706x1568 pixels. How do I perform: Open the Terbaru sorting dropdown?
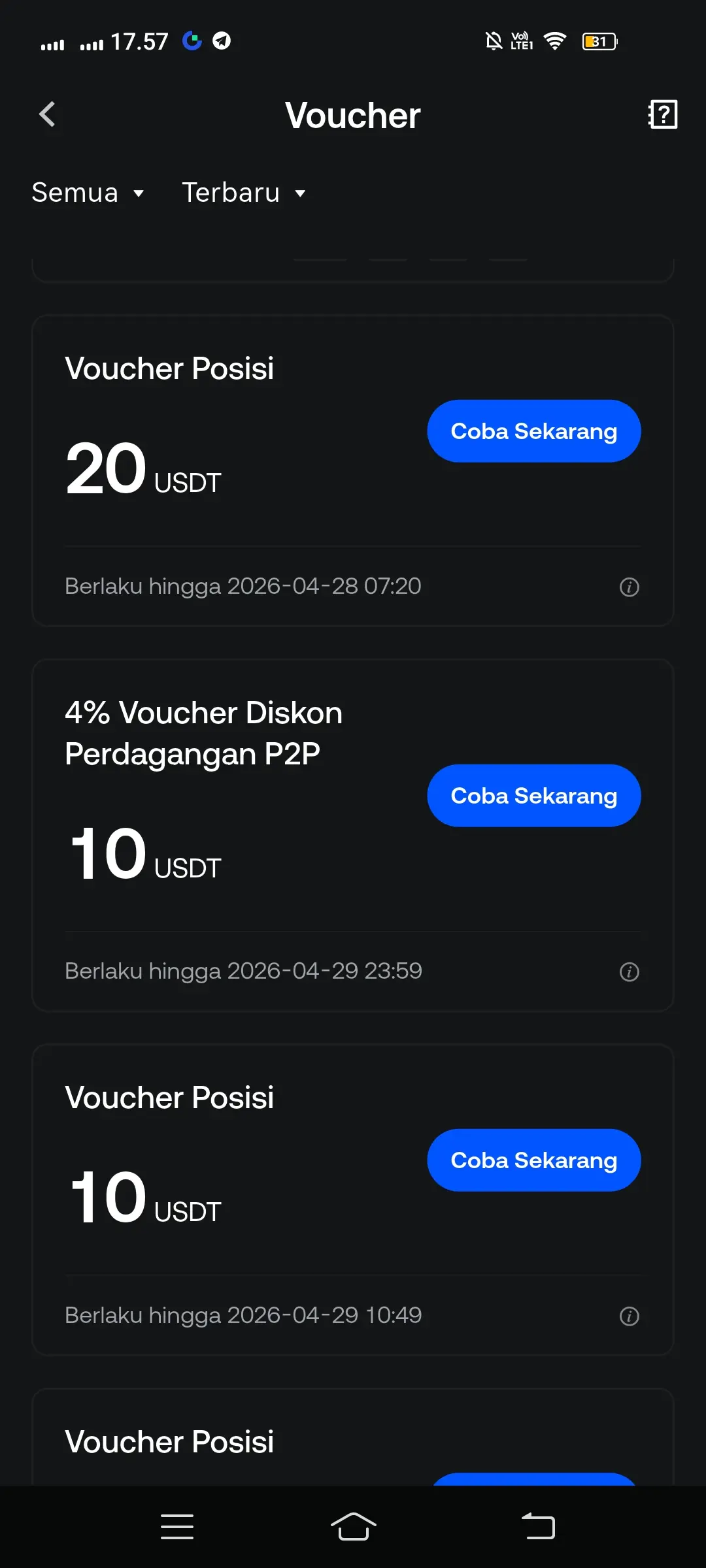(x=244, y=193)
